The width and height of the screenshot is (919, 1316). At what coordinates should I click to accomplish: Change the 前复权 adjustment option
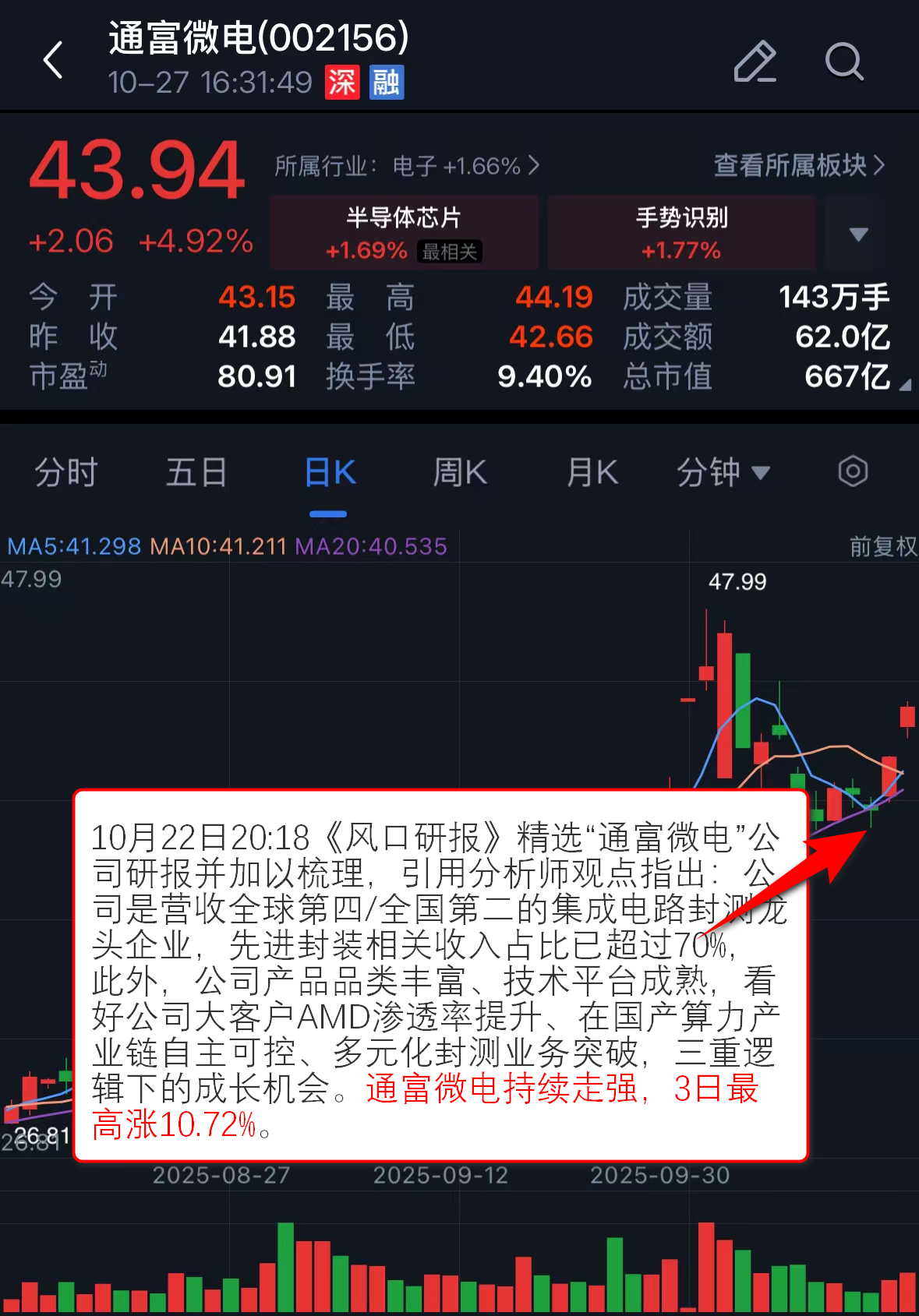tap(882, 546)
